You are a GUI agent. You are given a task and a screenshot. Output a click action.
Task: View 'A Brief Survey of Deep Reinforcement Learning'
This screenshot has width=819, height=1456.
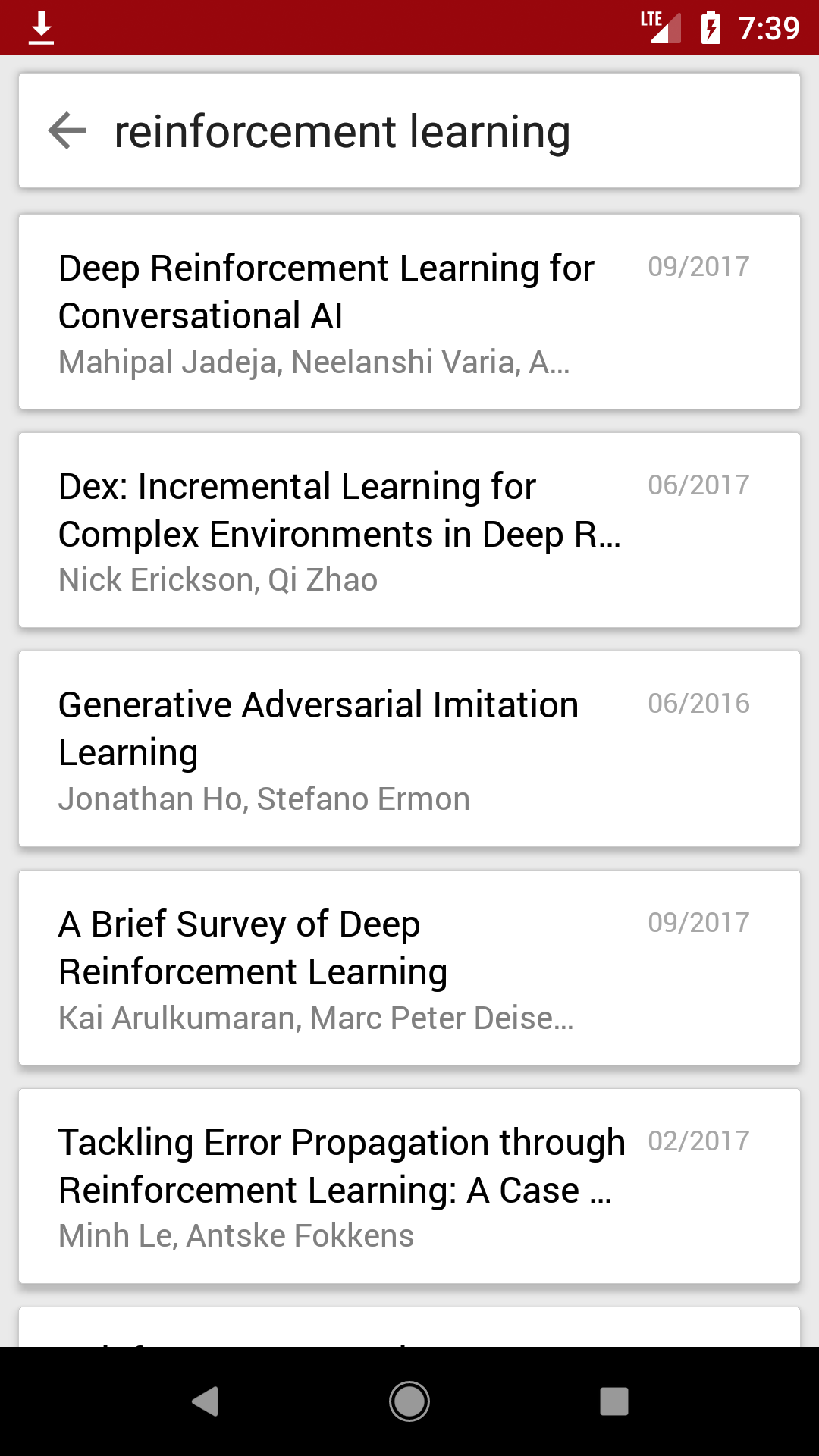pos(409,968)
